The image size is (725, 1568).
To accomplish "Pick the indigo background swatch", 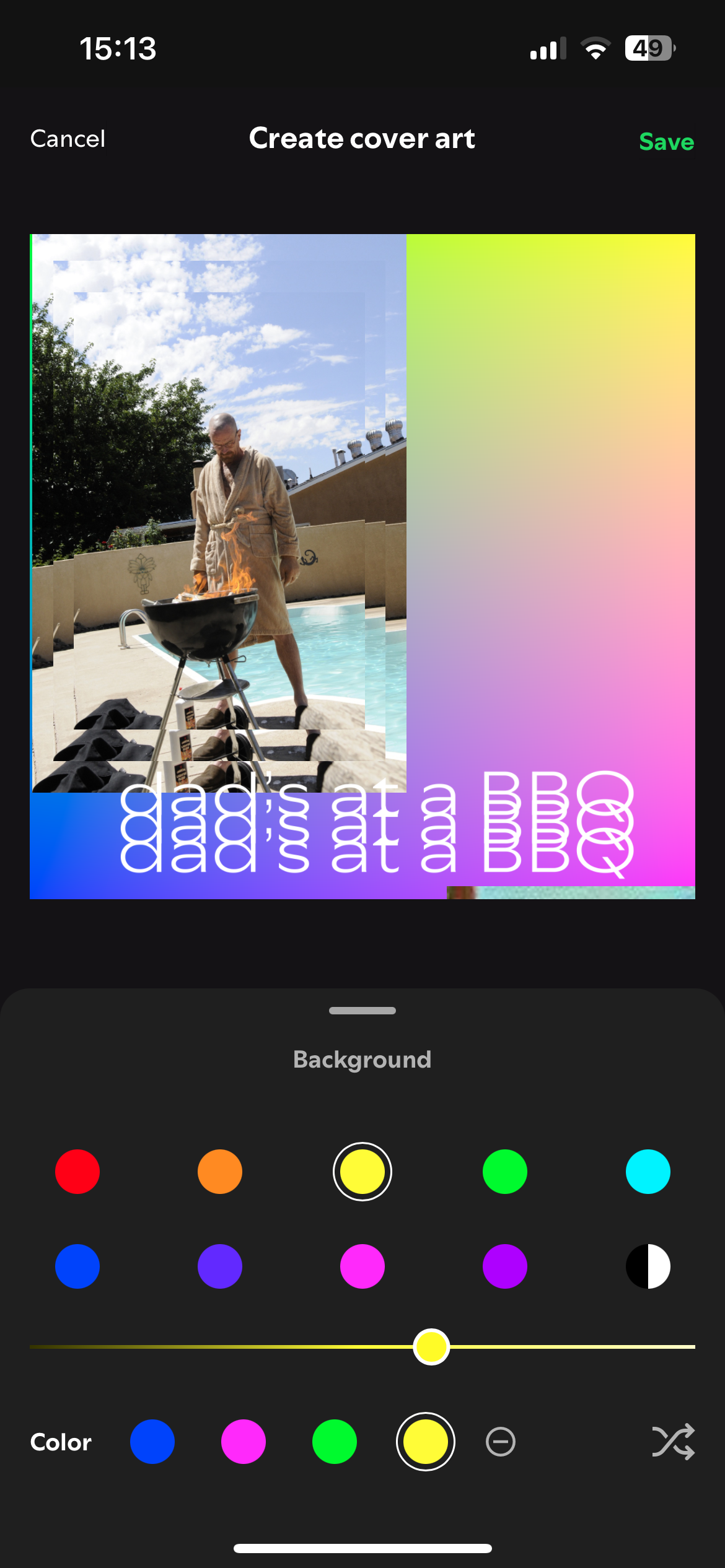I will tap(220, 1266).
